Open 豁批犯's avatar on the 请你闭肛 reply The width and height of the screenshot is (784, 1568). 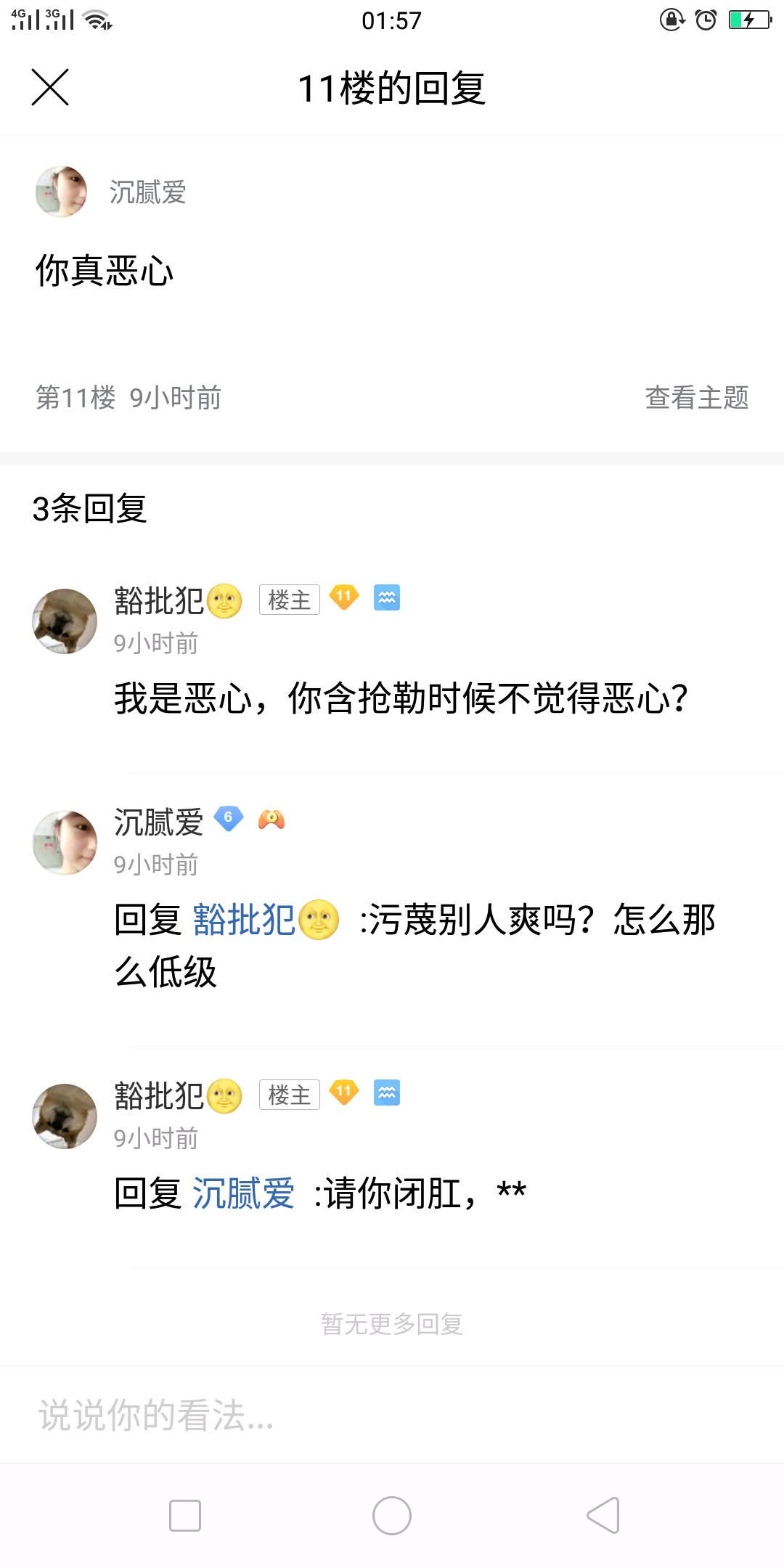pos(65,1116)
